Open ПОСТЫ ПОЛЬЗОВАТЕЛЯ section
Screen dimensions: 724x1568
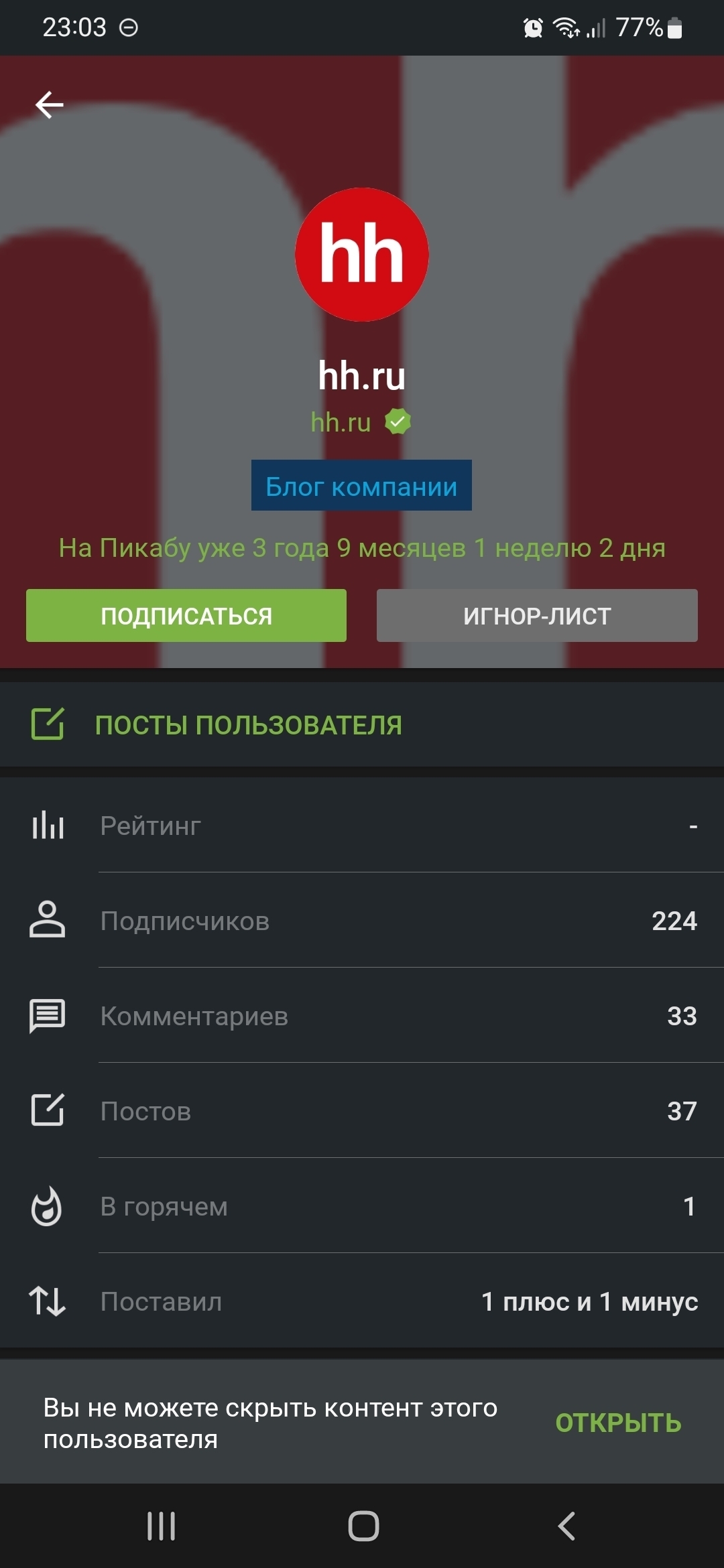[x=248, y=725]
